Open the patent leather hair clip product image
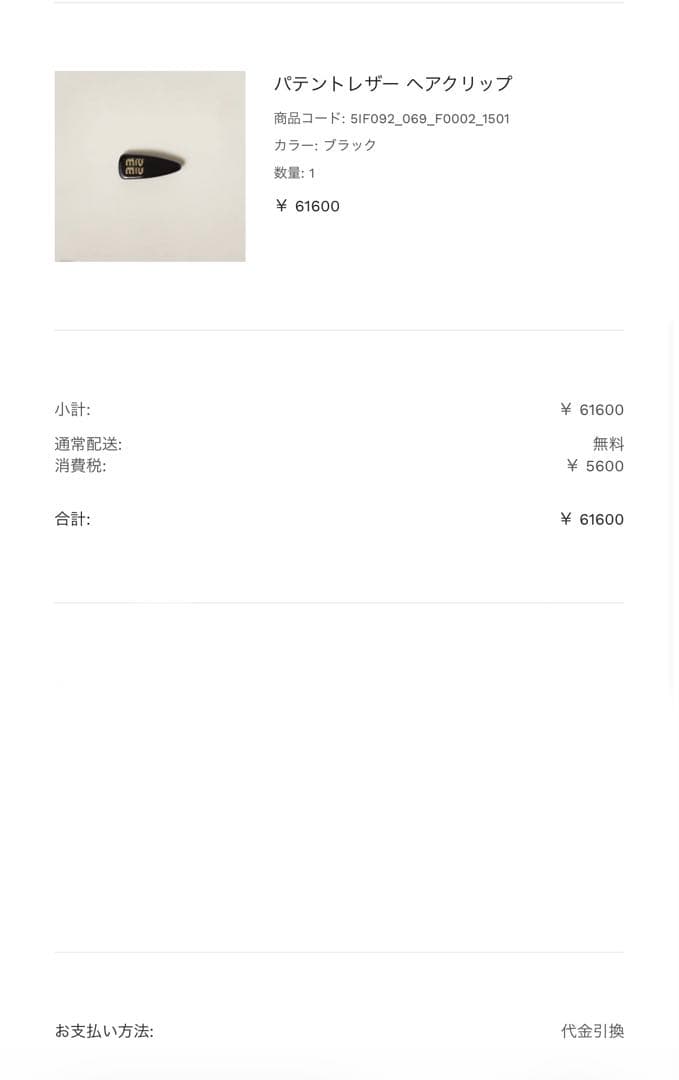 click(x=150, y=166)
